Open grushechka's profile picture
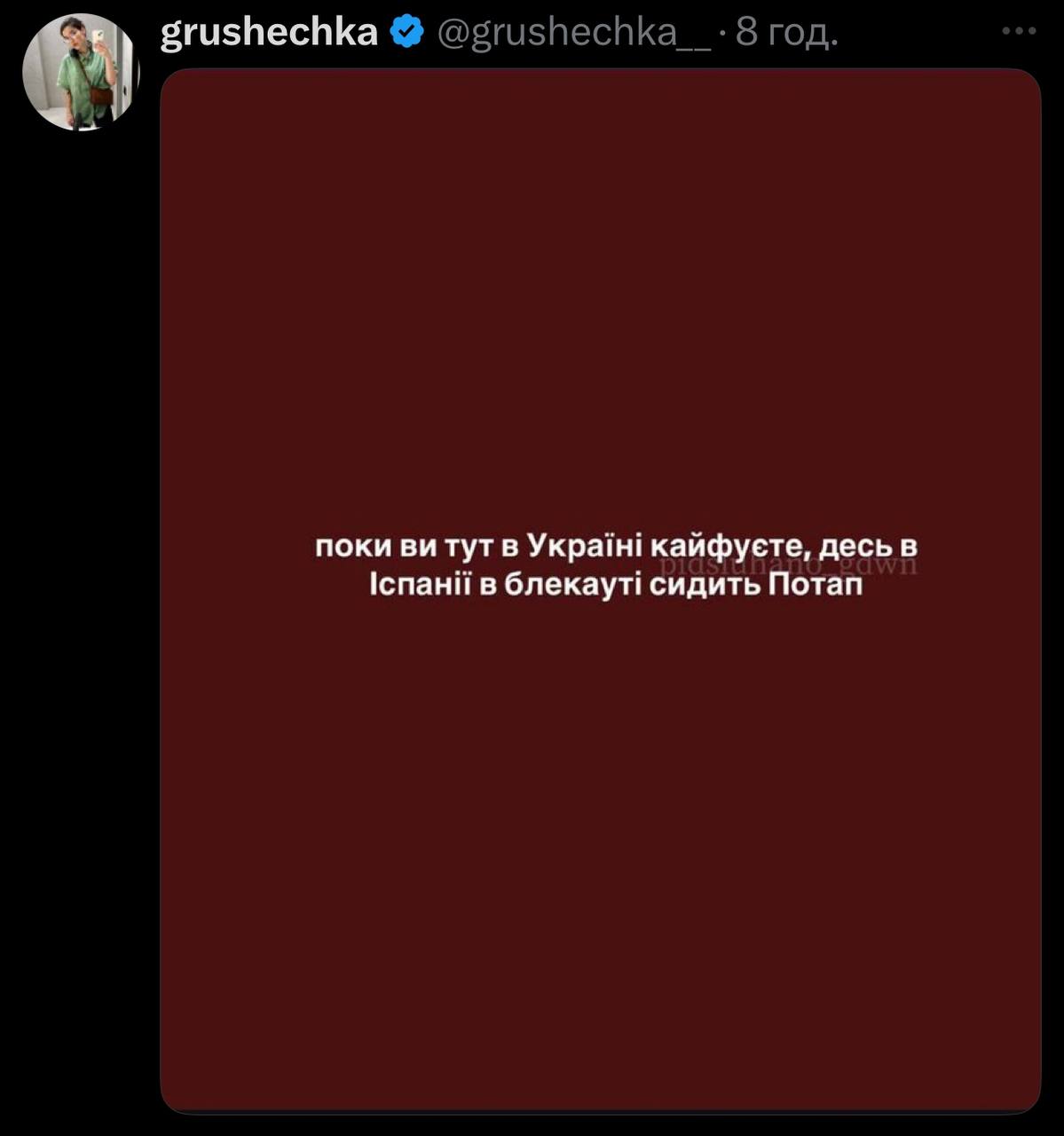 pos(81,73)
